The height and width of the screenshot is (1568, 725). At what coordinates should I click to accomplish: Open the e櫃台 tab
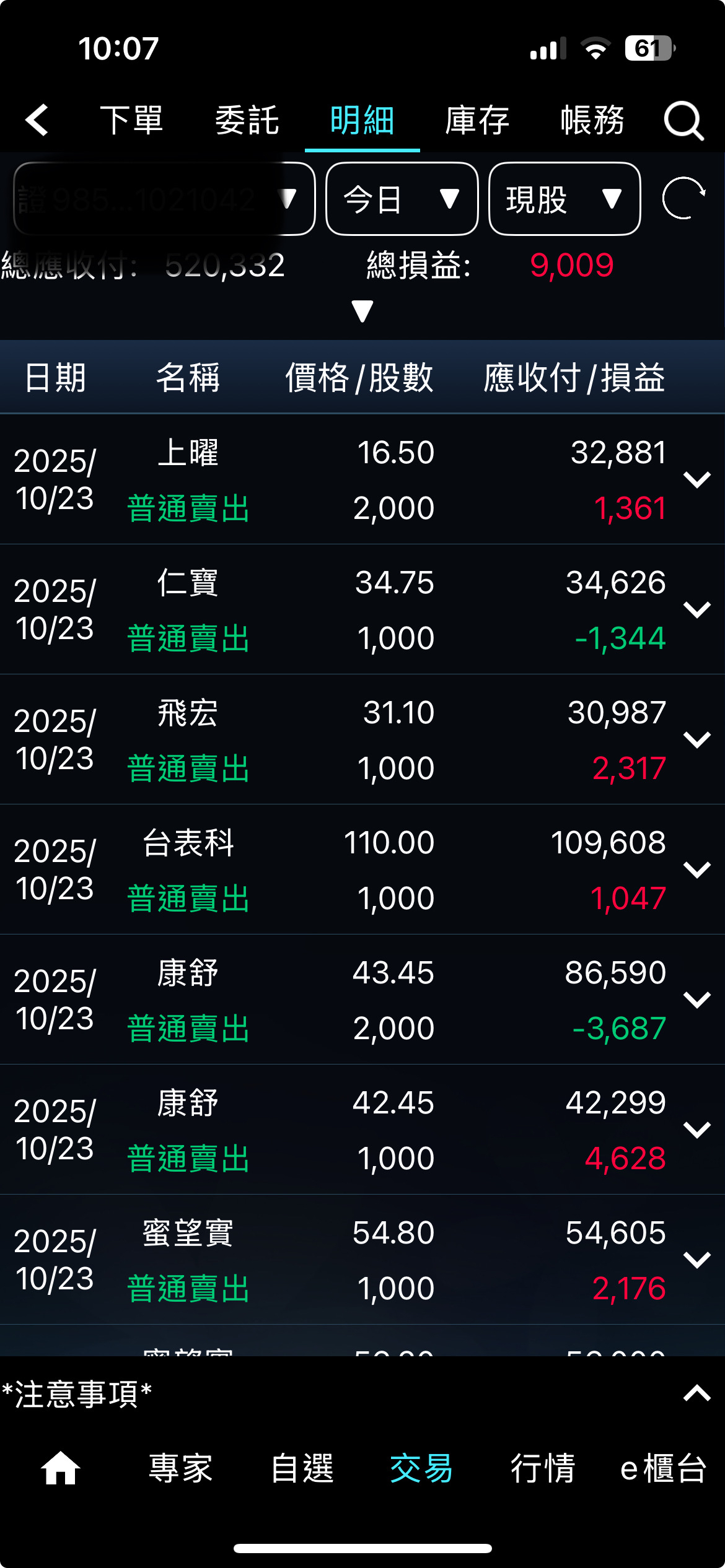click(x=663, y=1468)
